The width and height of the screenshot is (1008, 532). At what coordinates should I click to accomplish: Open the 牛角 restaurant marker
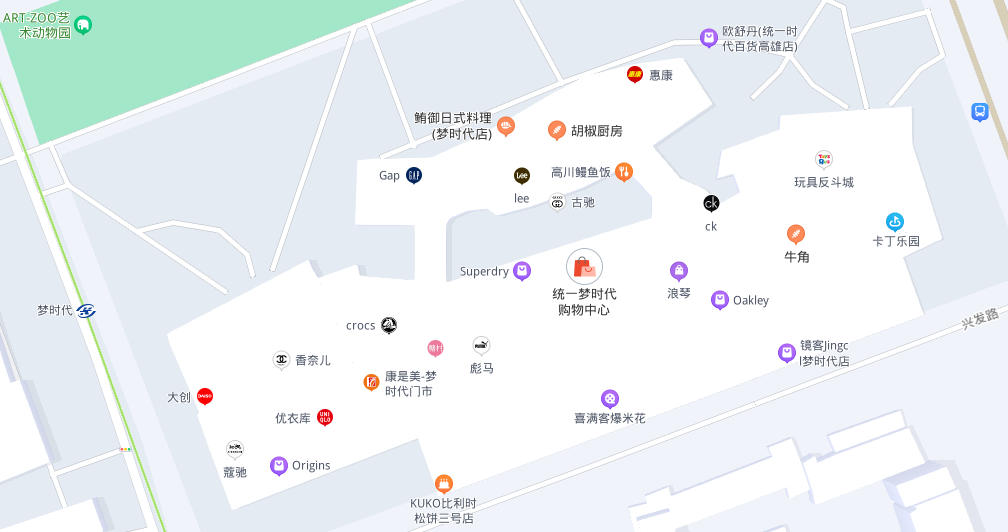(796, 234)
